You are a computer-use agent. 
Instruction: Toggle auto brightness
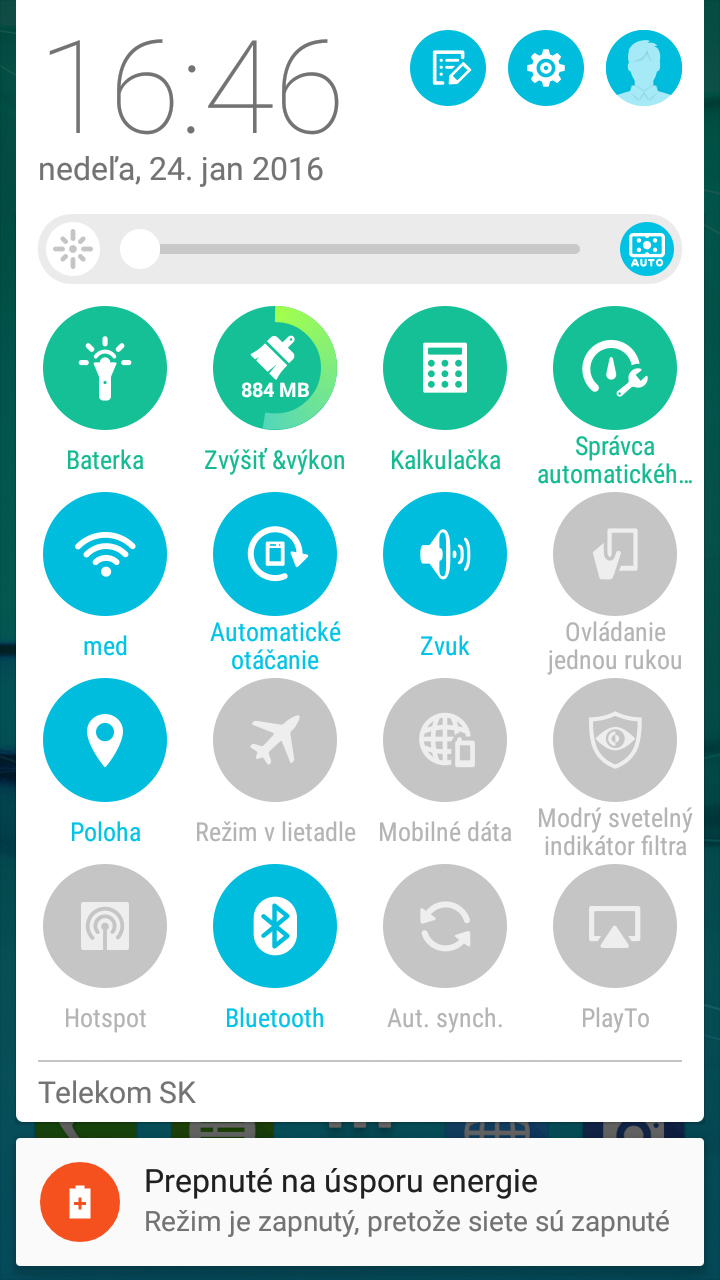tap(647, 249)
